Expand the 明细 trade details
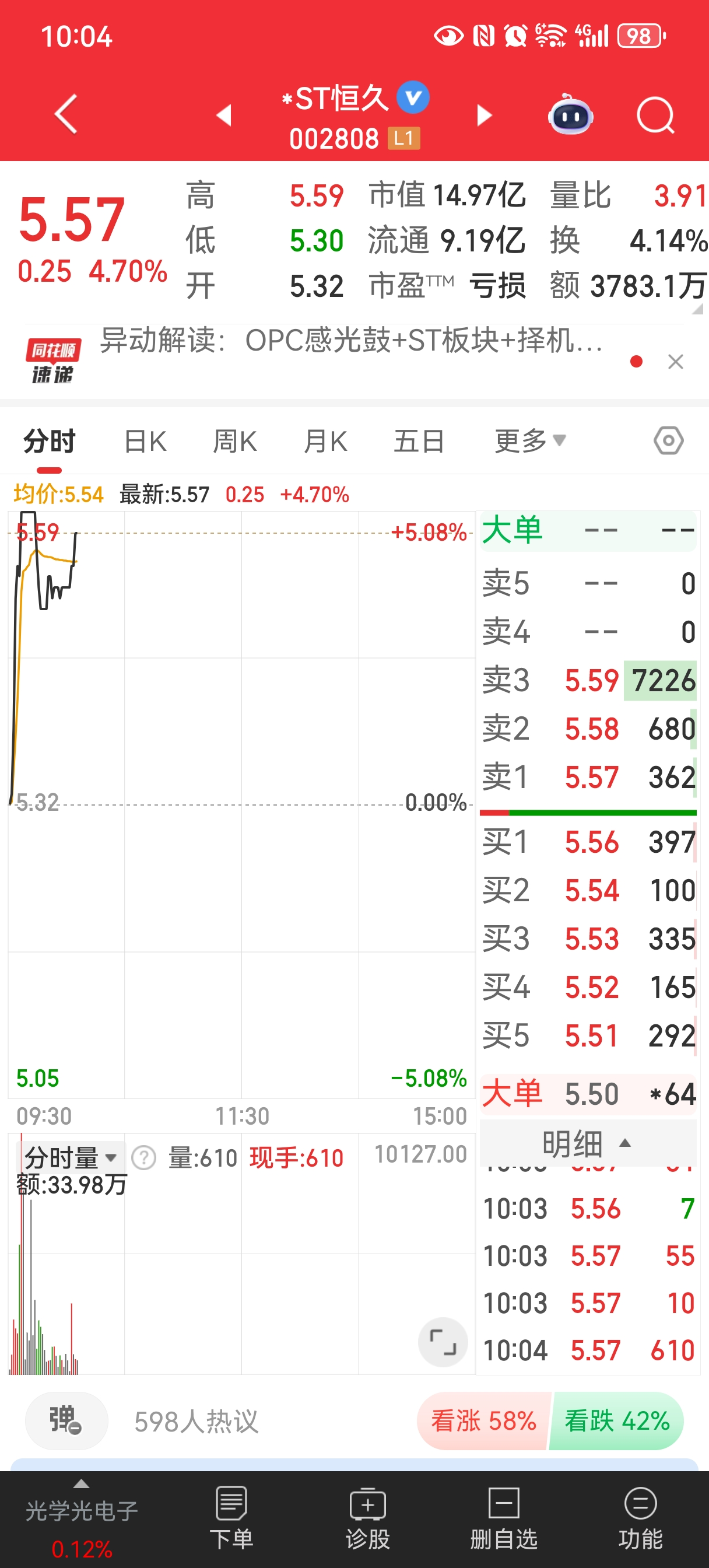The image size is (709, 1568). coord(587,1144)
